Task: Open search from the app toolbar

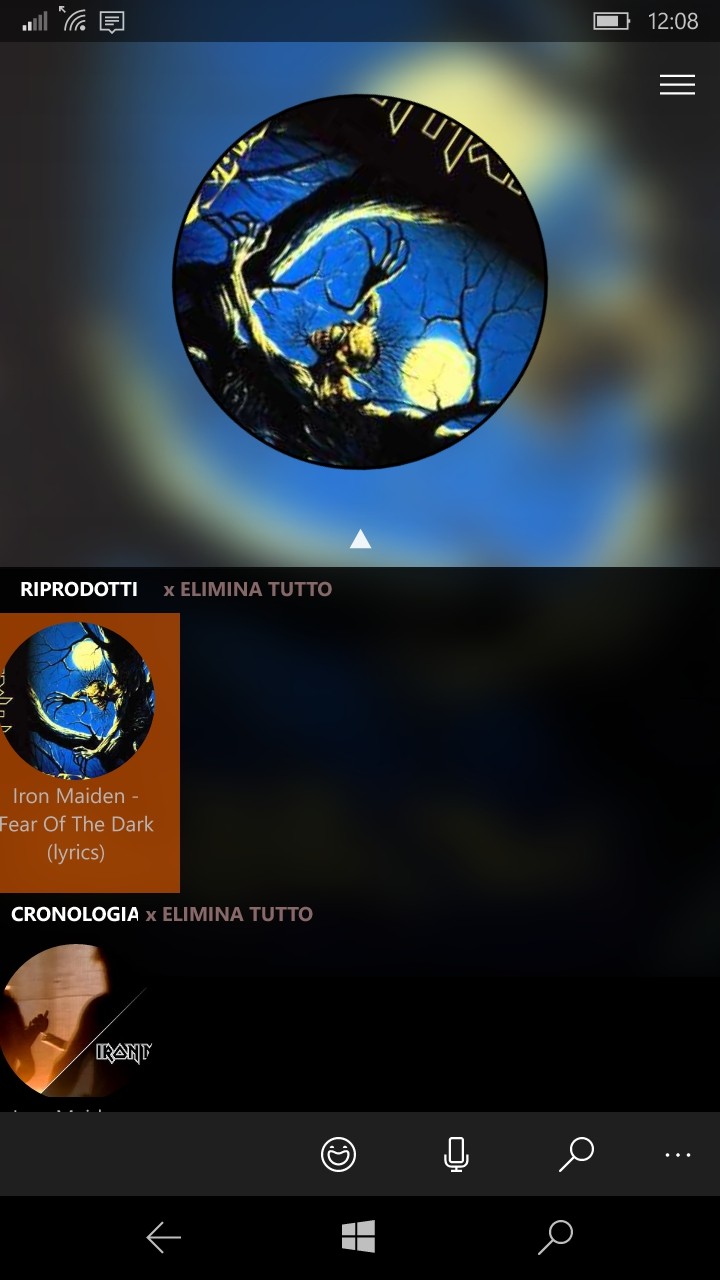Action: point(576,1154)
